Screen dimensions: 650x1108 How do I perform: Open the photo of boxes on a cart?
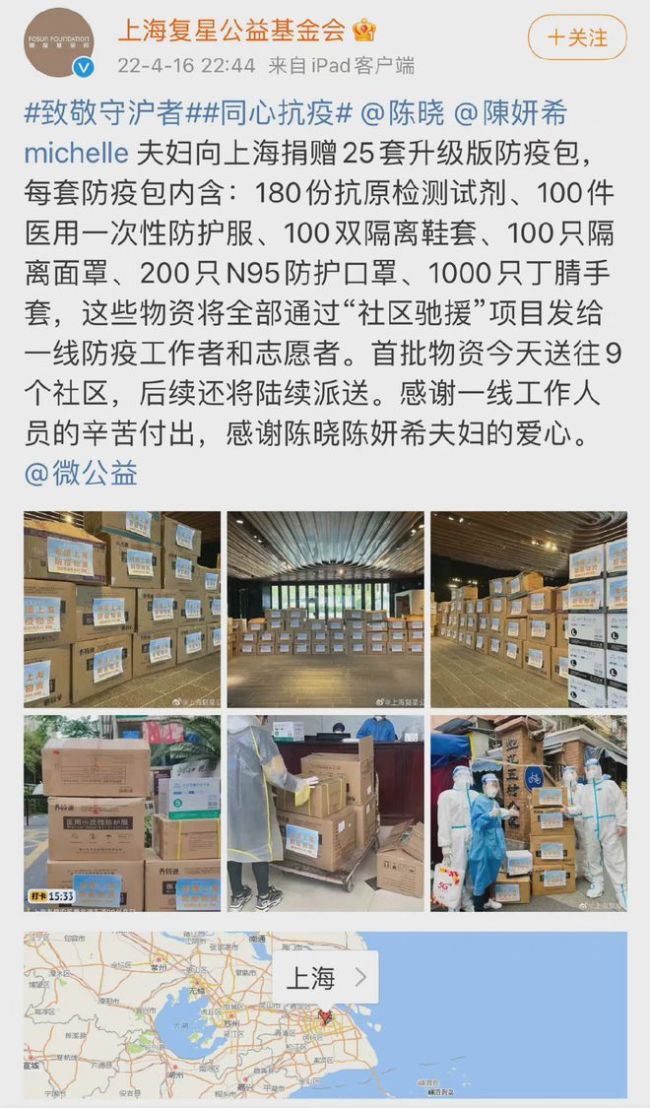tap(325, 812)
